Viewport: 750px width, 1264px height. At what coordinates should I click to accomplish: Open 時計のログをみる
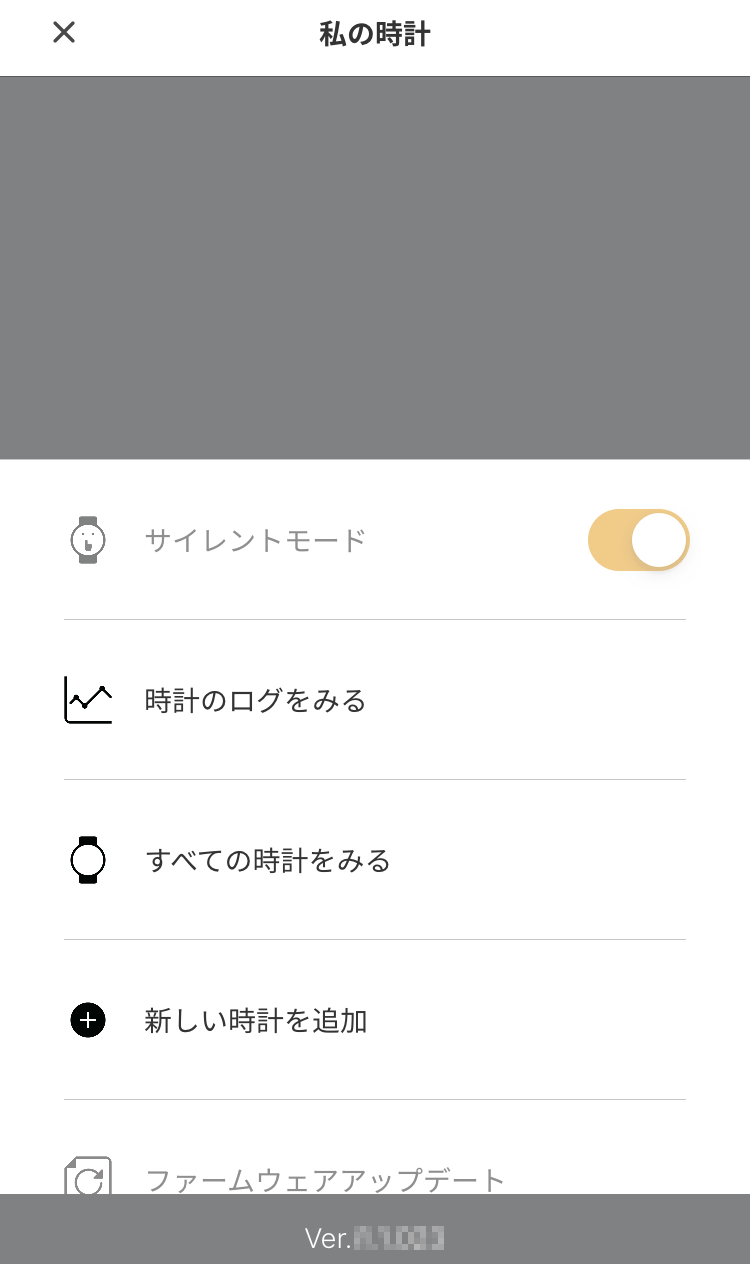coord(256,700)
